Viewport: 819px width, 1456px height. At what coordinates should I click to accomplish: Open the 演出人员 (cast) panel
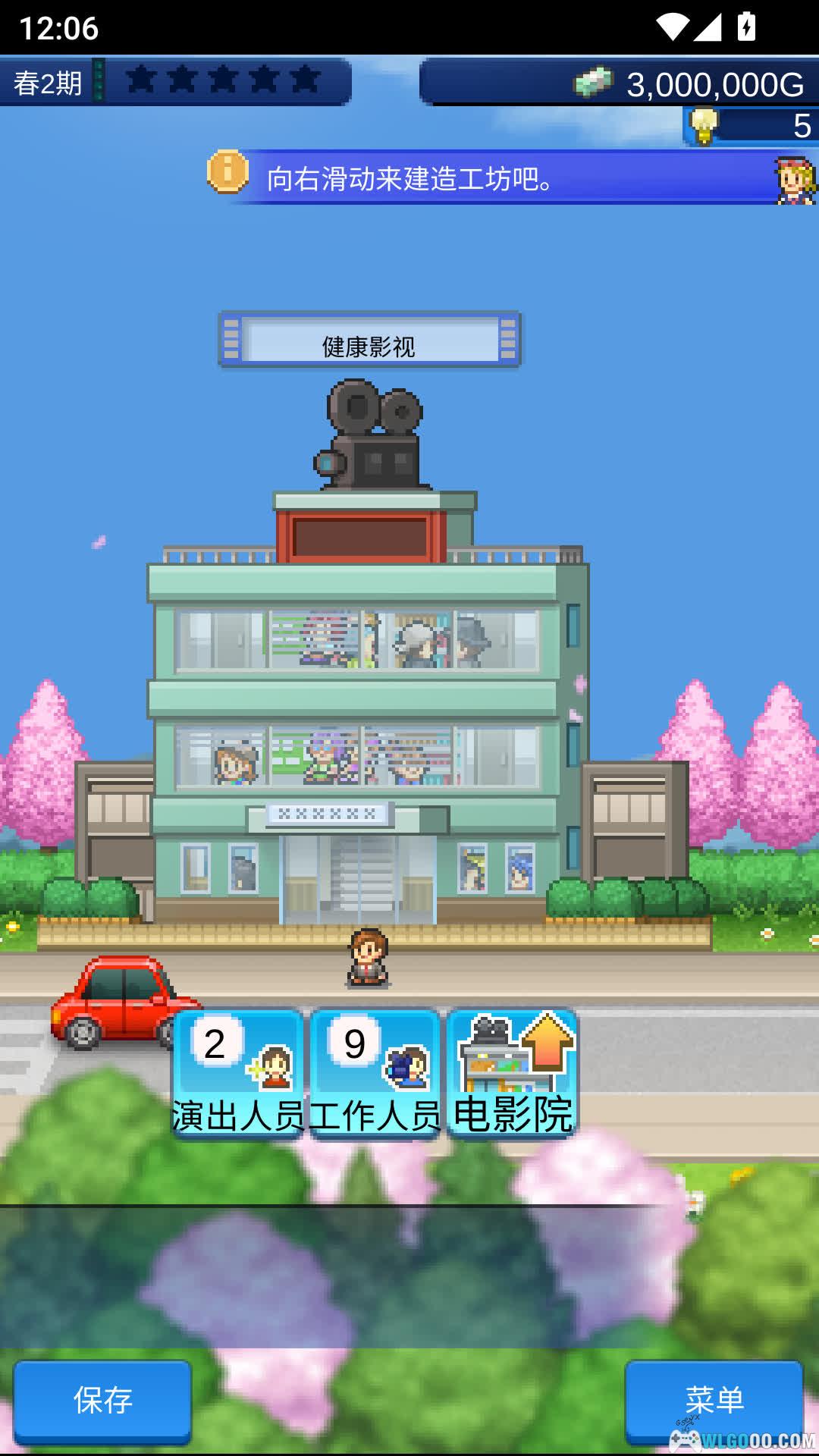(238, 1072)
